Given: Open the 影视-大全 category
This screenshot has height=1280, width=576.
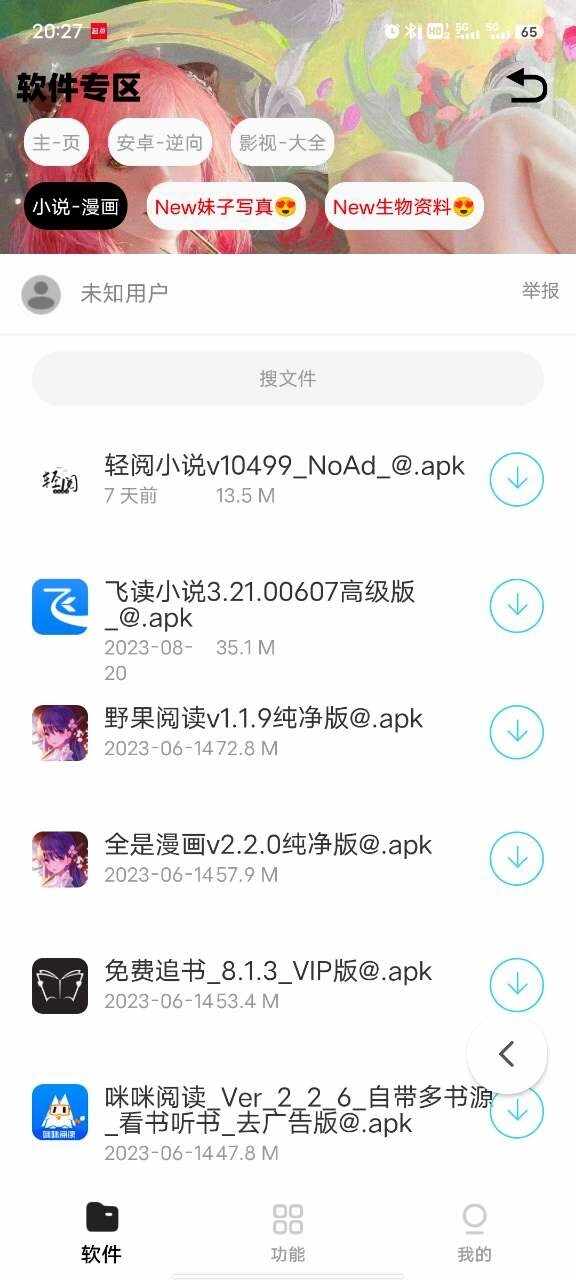Looking at the screenshot, I should coord(282,143).
